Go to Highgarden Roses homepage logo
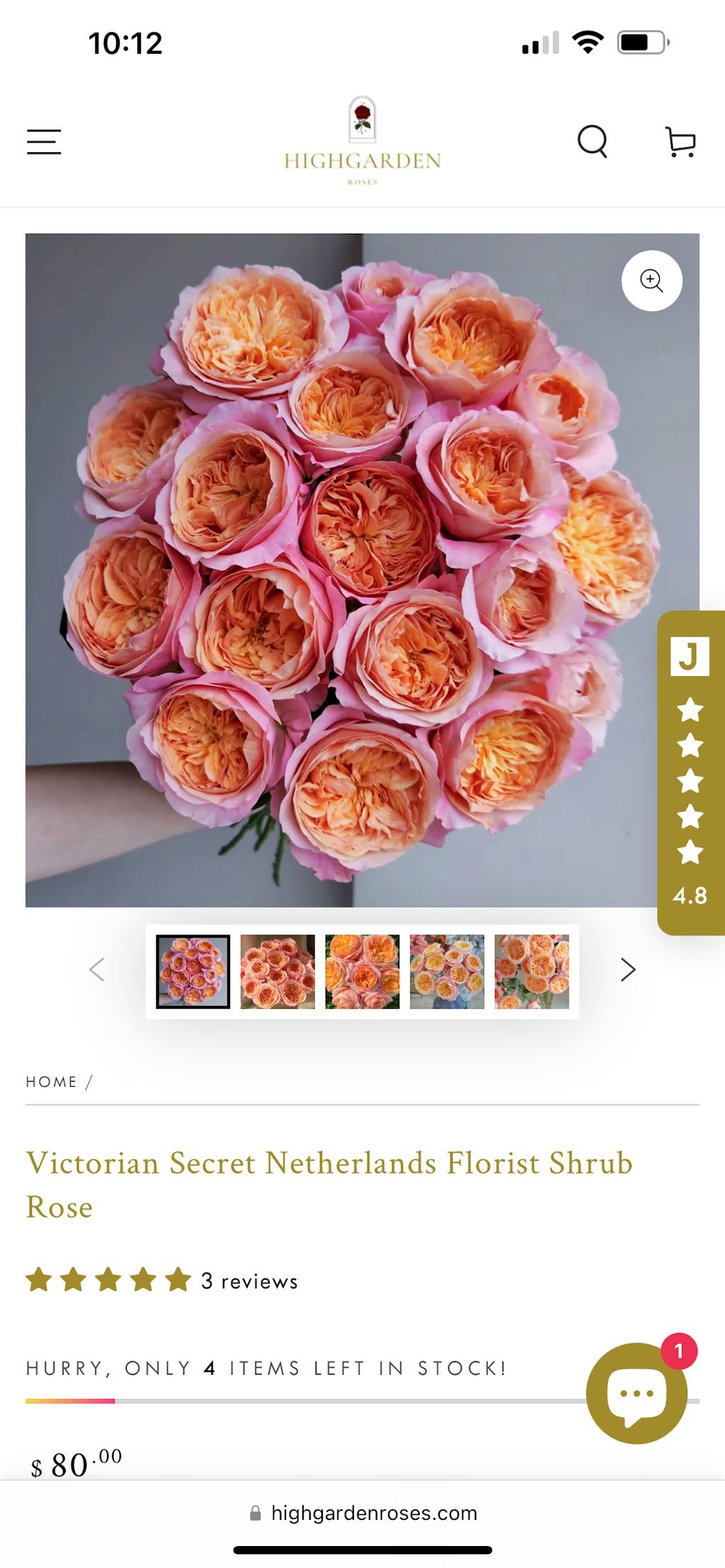 [x=362, y=142]
